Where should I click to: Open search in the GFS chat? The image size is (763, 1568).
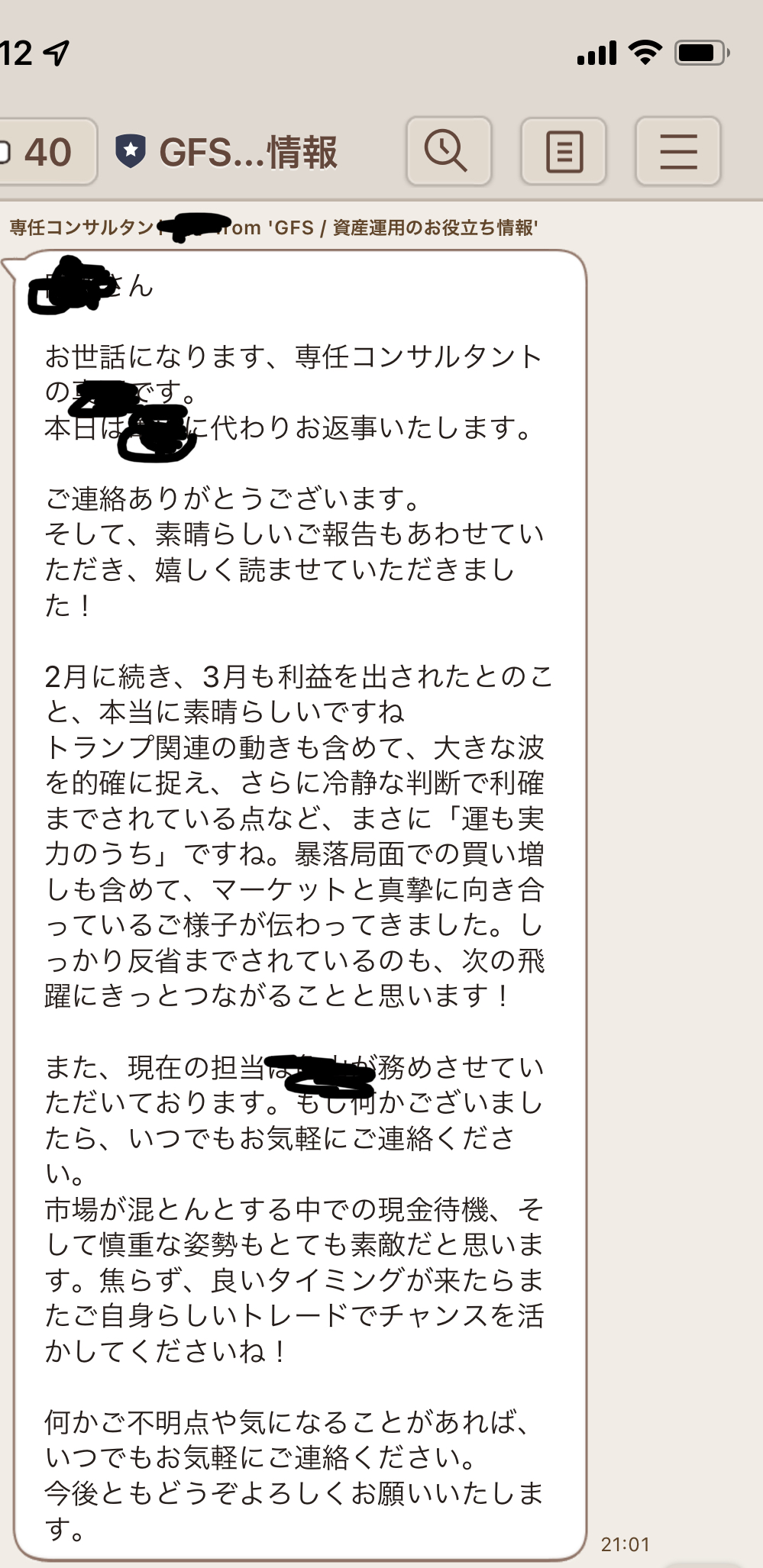(x=448, y=151)
